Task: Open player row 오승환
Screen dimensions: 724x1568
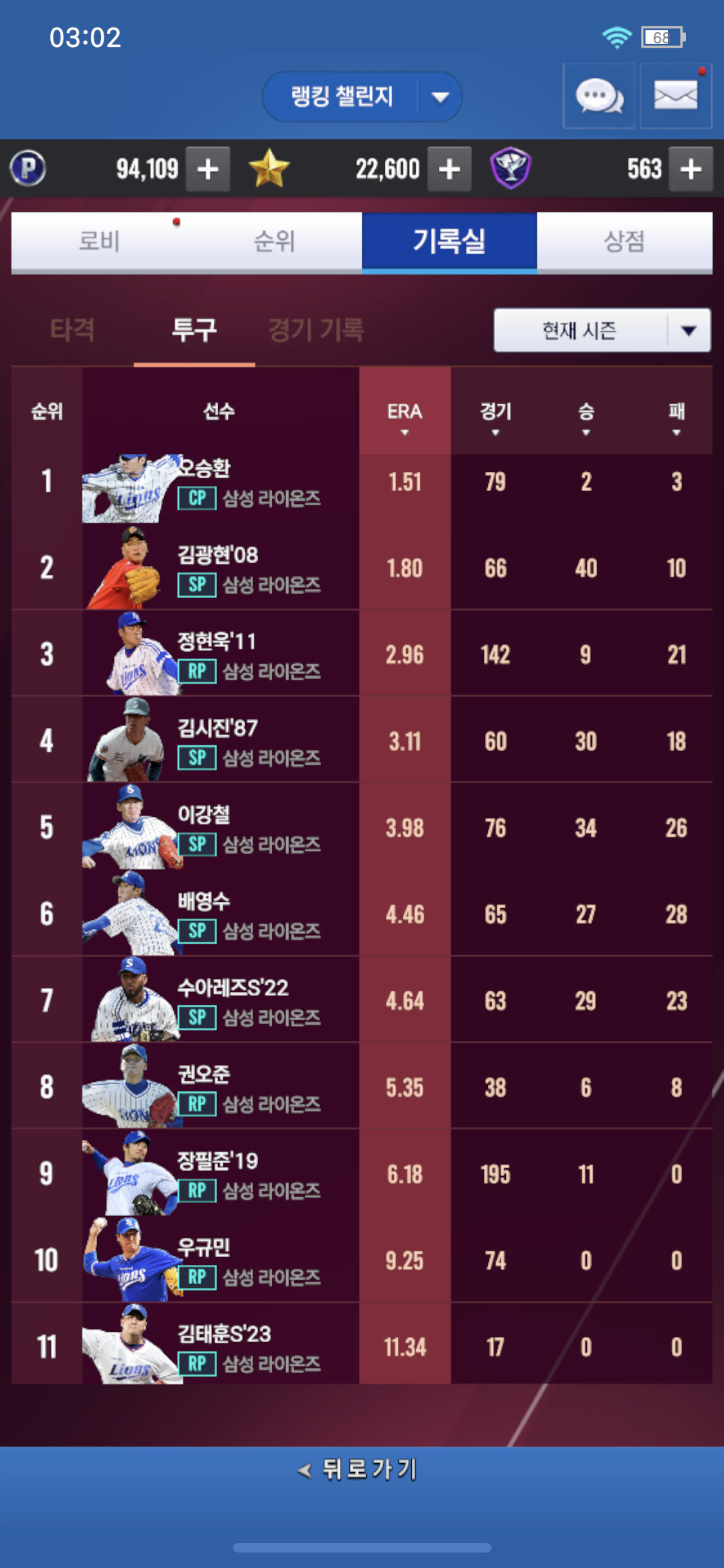Action: click(x=219, y=482)
